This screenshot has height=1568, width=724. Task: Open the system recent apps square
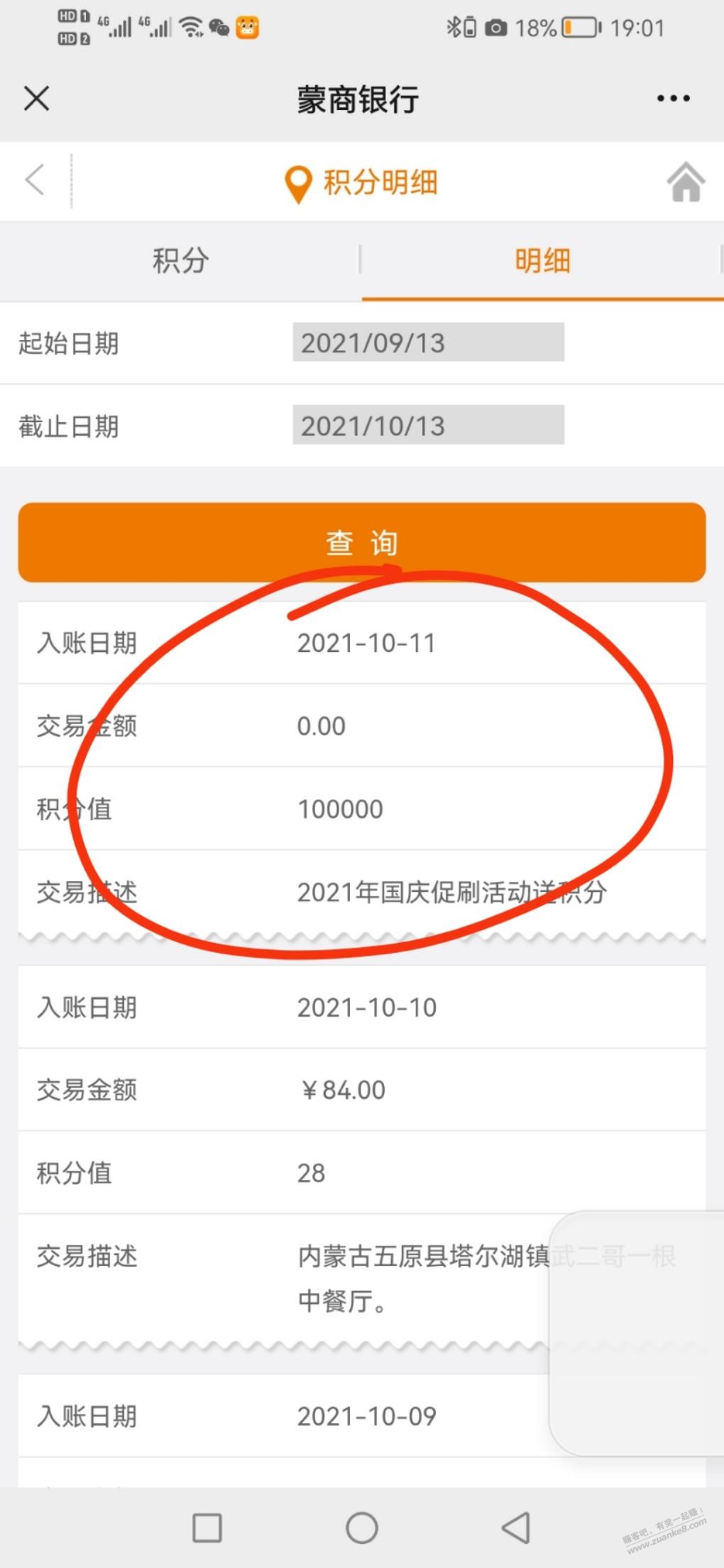click(207, 1527)
